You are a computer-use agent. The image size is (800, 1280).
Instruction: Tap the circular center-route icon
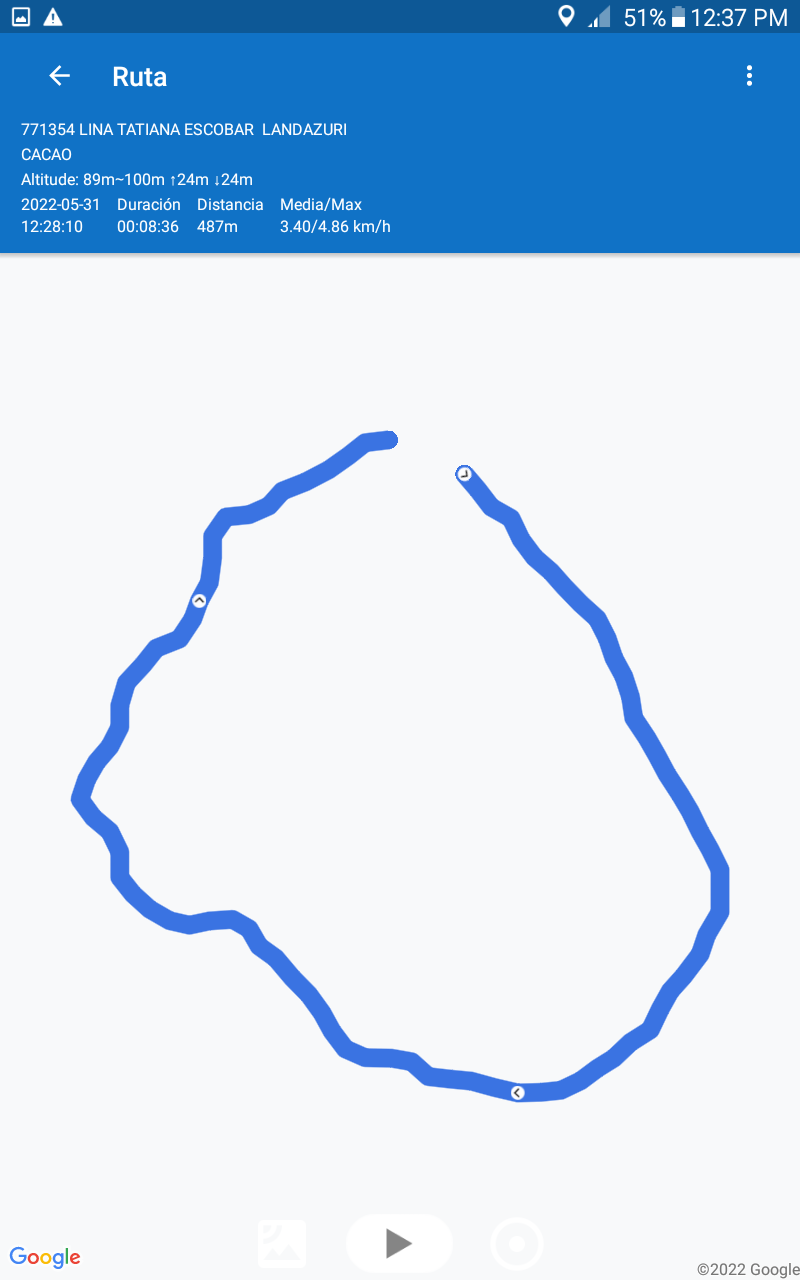click(x=517, y=1245)
